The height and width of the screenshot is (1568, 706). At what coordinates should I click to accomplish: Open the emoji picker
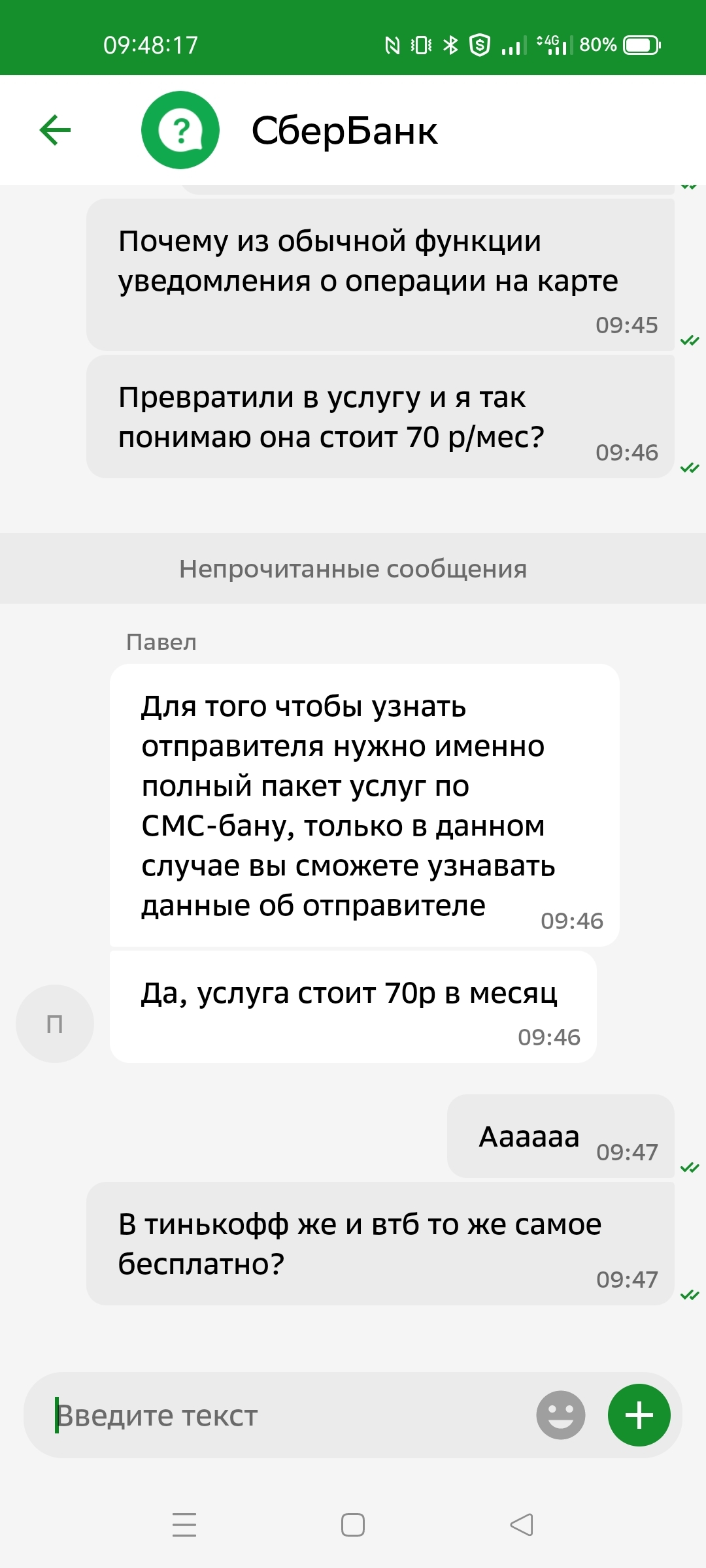coord(560,1415)
